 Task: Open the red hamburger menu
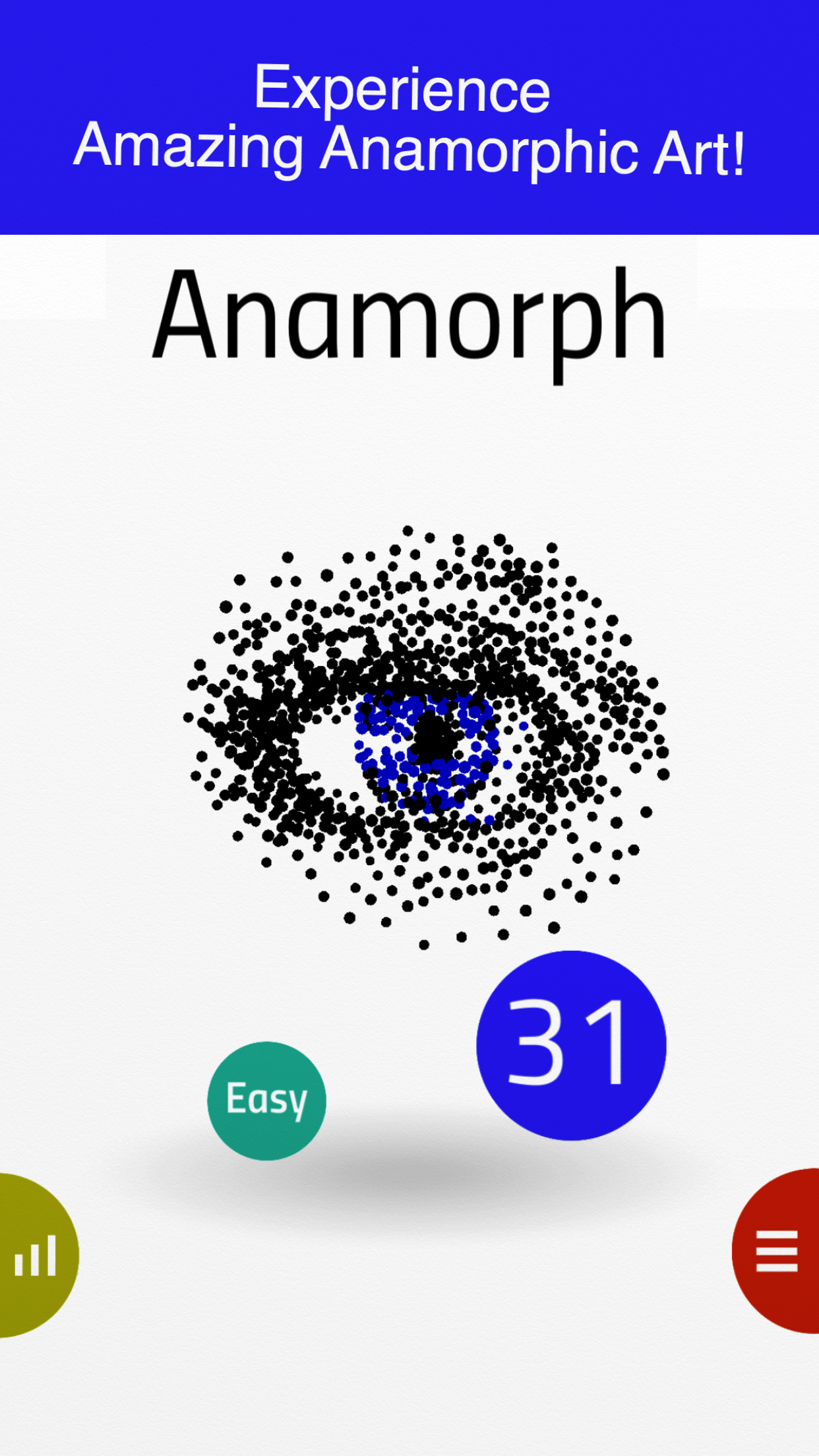[x=777, y=1250]
